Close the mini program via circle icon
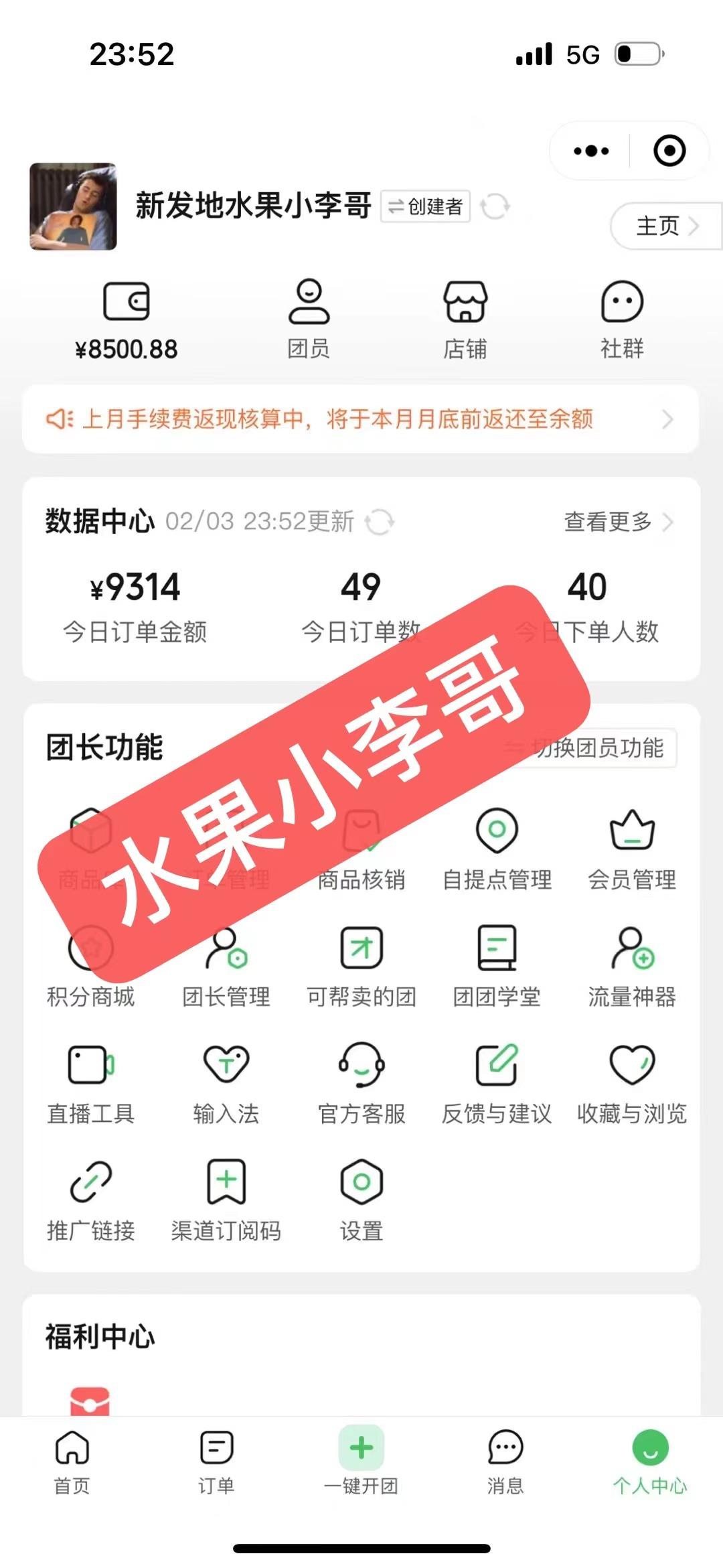 pos(669,151)
